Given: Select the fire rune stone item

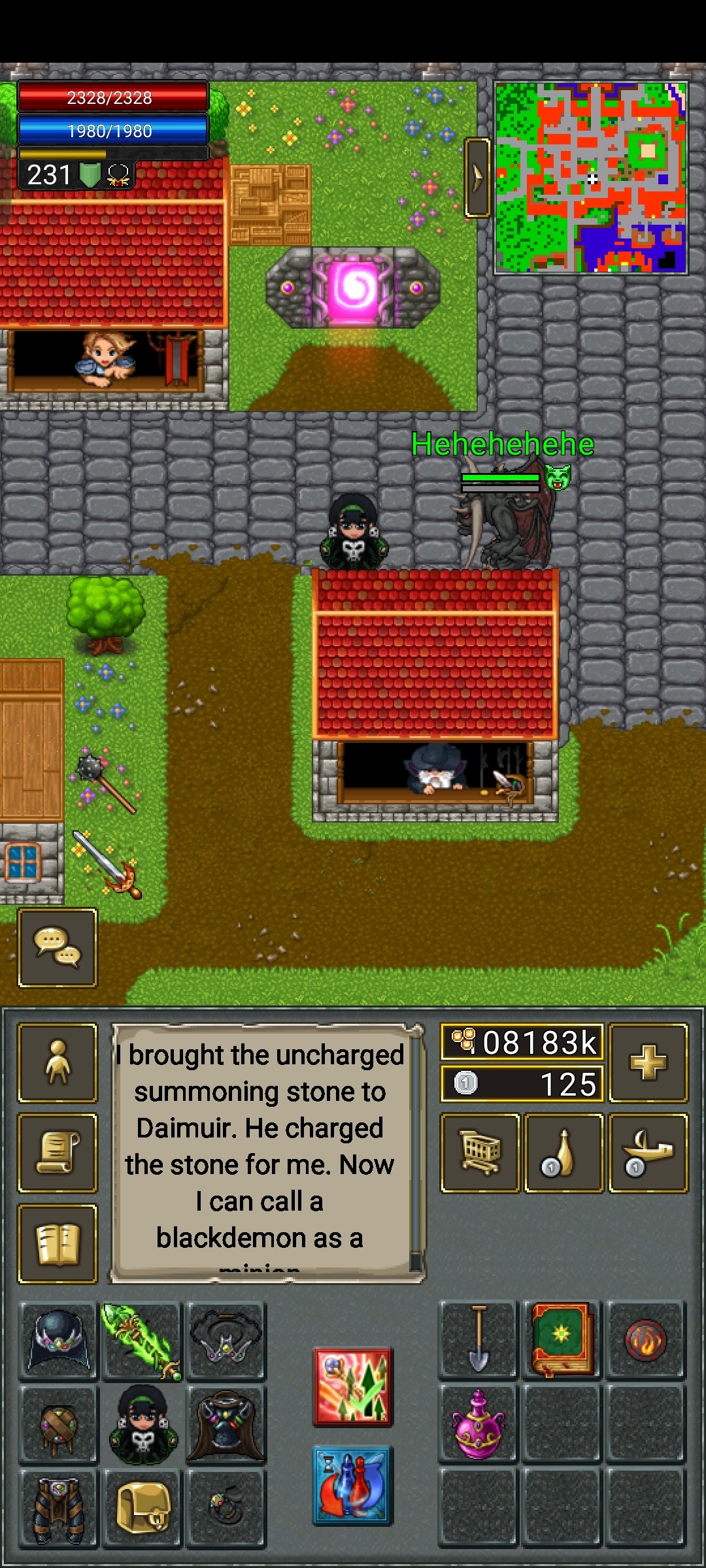Looking at the screenshot, I should click(x=645, y=1339).
